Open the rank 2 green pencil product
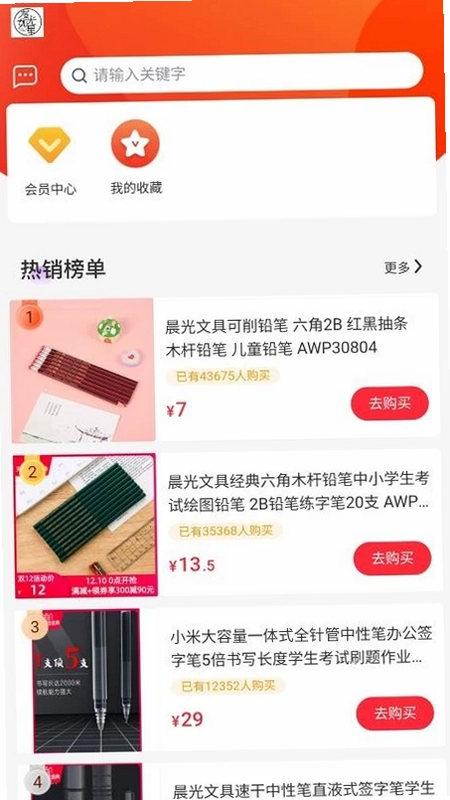Screen dimensions: 450x800 point(228,523)
